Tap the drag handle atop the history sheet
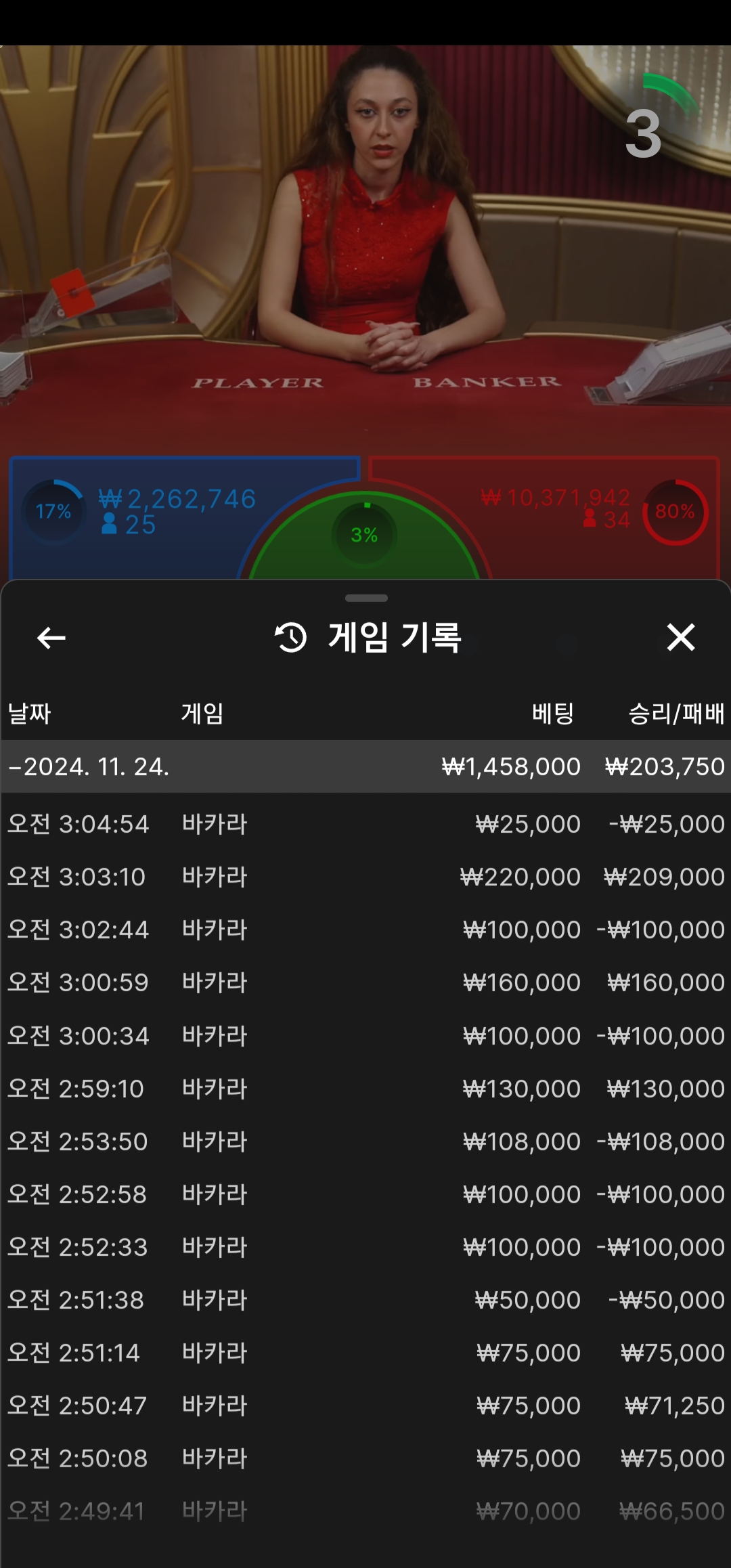This screenshot has height=1568, width=731. 366,598
